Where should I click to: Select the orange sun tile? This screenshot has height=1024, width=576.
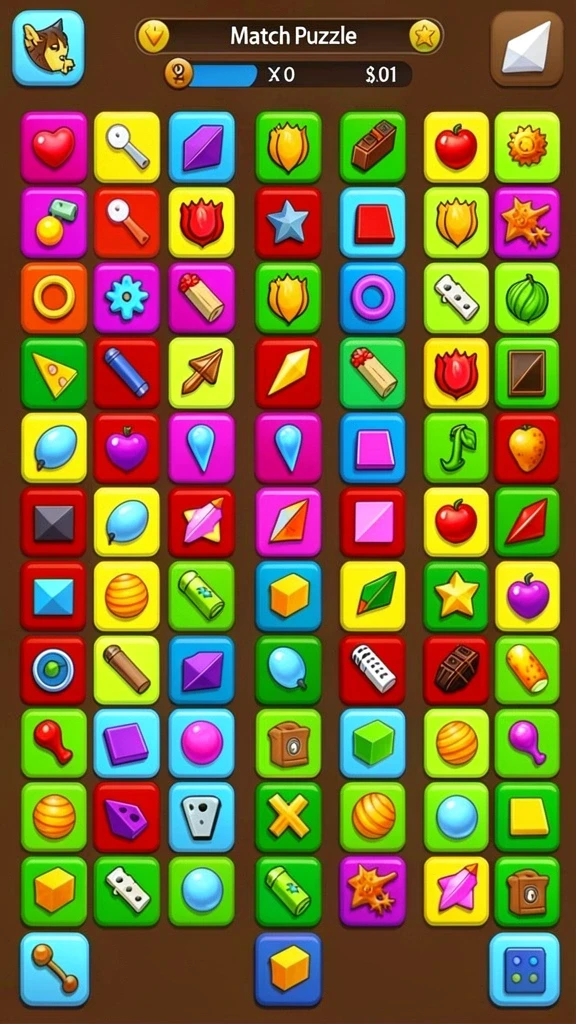click(526, 147)
